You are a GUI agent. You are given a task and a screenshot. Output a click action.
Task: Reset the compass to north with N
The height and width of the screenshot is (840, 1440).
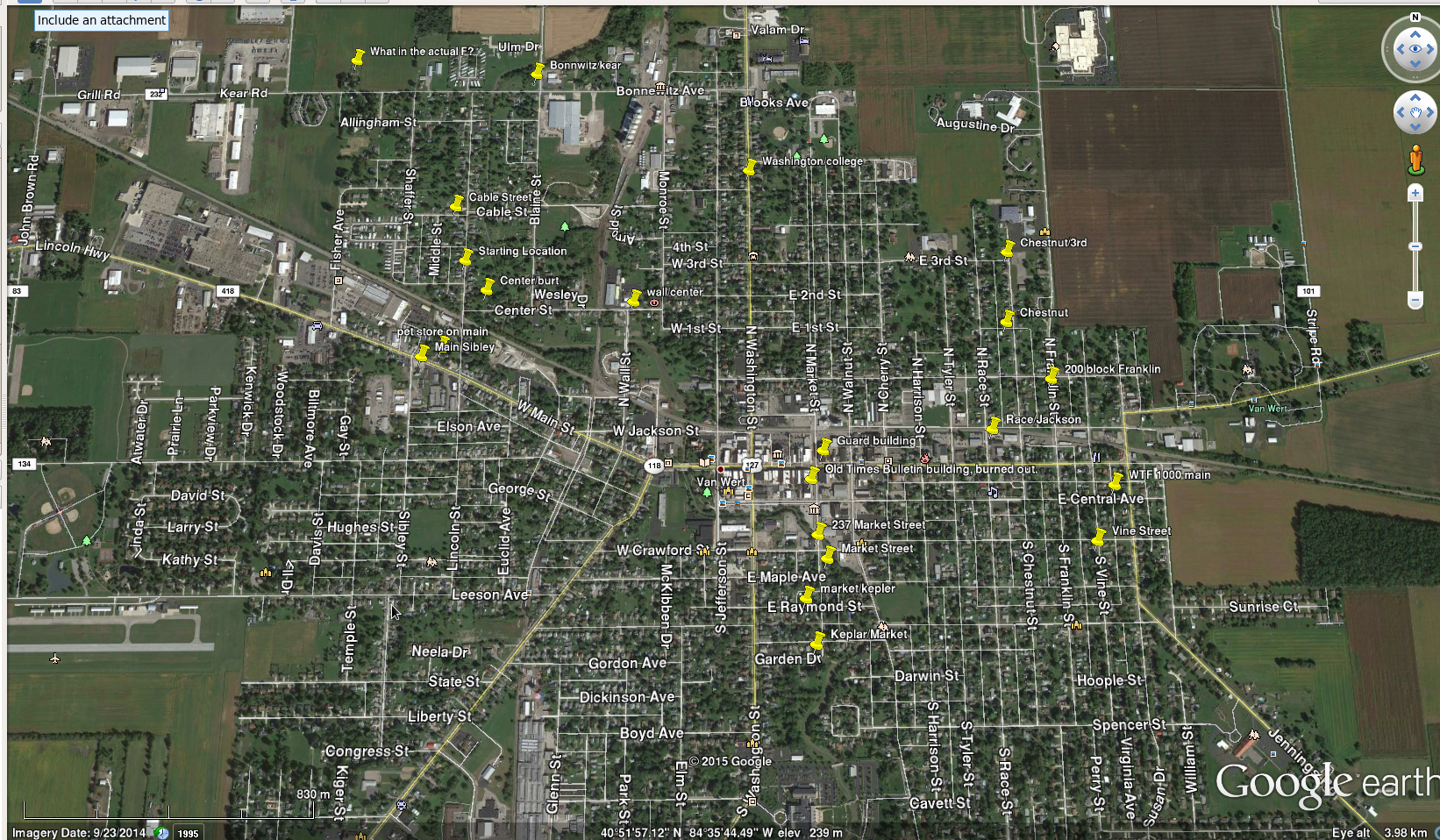[x=1415, y=18]
